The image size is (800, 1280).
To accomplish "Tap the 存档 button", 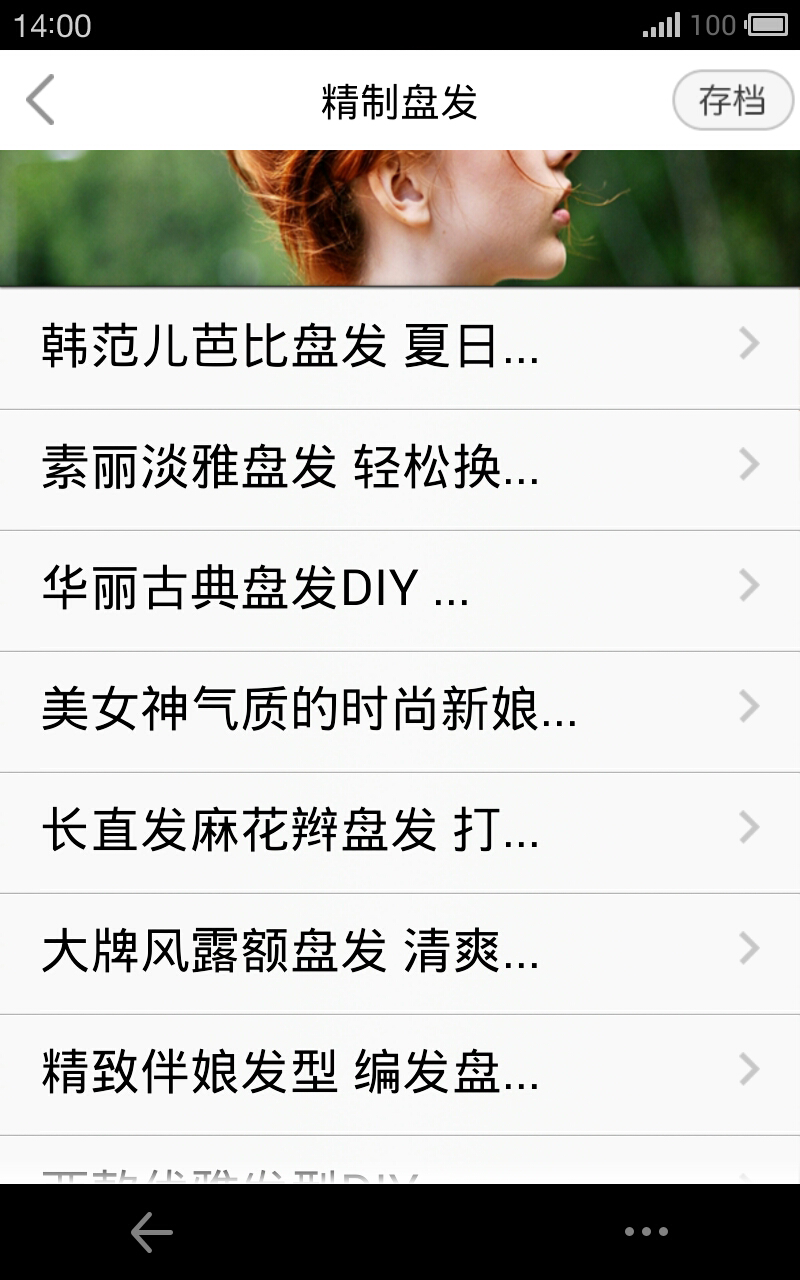I will (x=732, y=100).
